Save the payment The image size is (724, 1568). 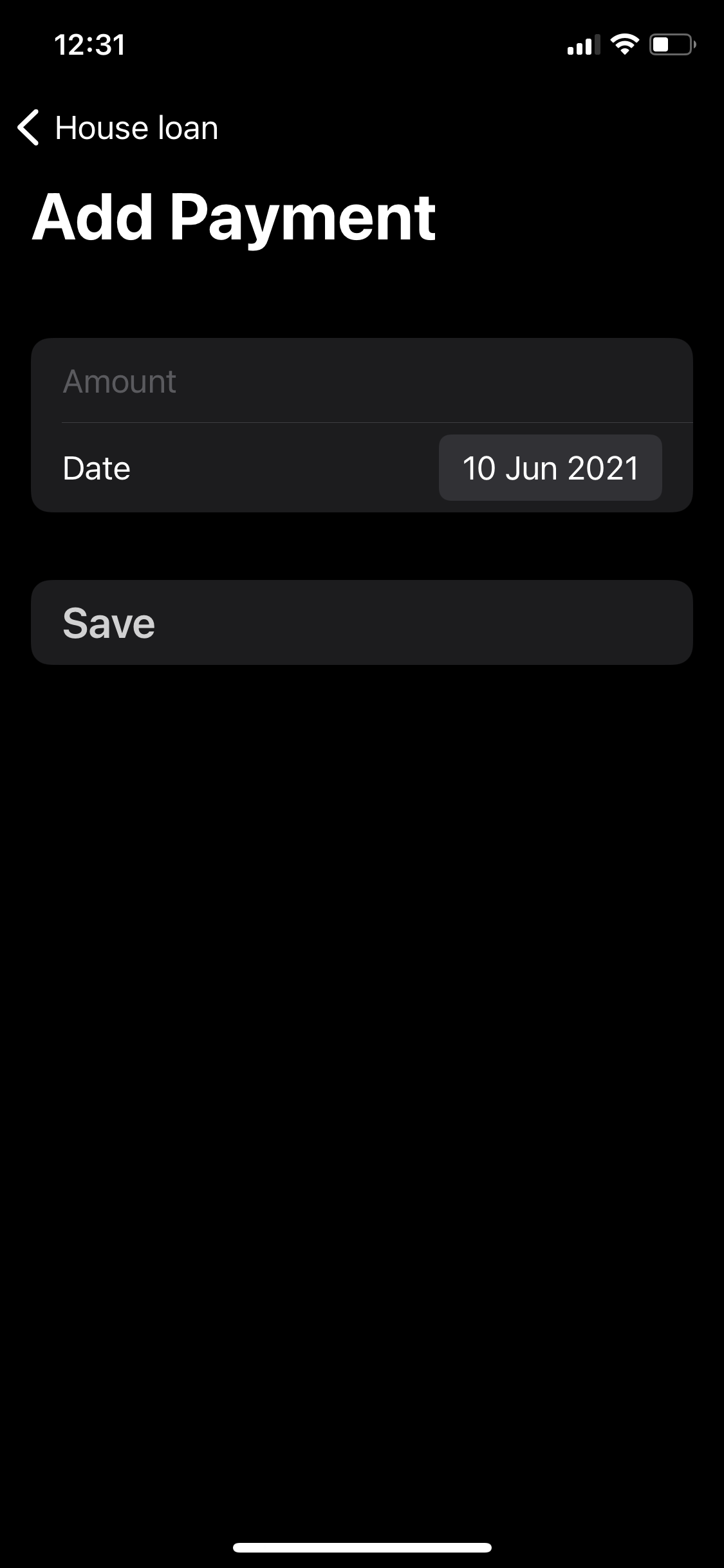(x=362, y=622)
